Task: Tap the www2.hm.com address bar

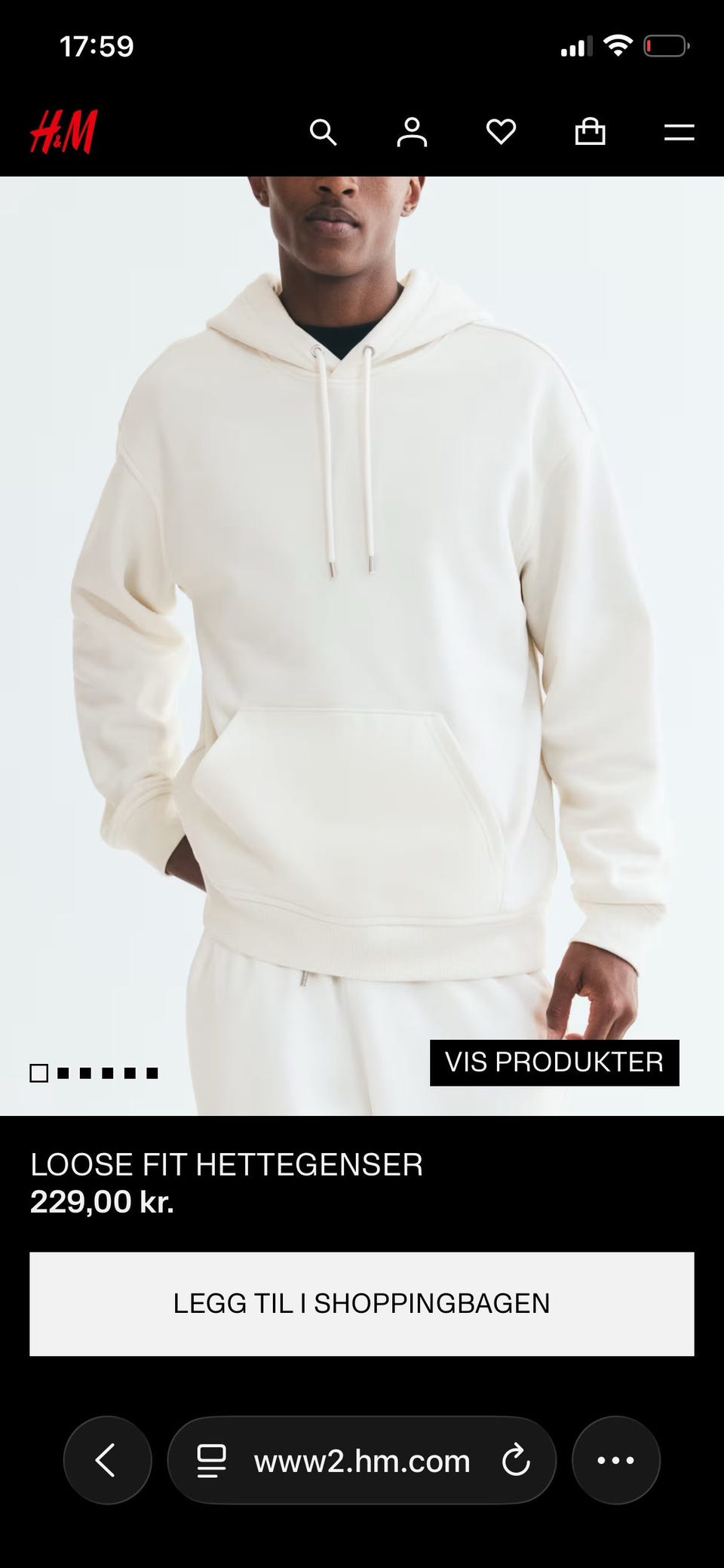Action: coord(362,1460)
